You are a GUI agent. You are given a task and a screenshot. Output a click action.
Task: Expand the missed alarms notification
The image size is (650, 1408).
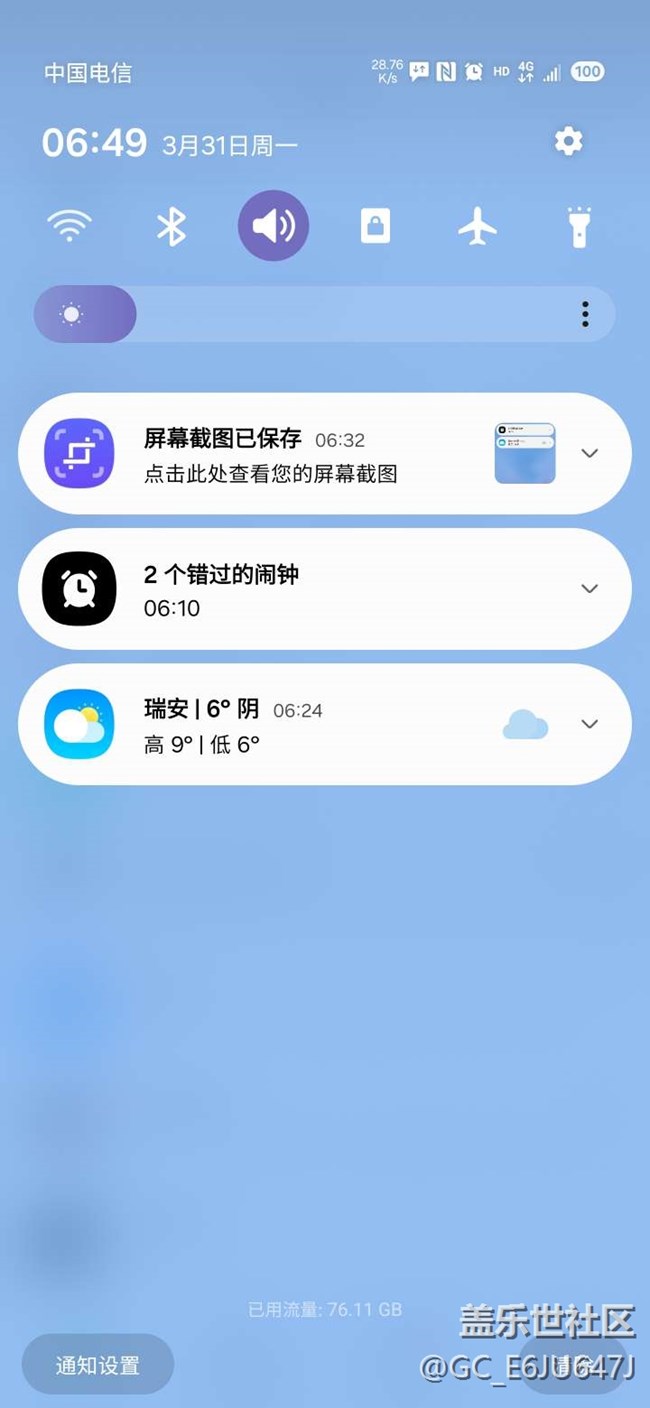[590, 589]
